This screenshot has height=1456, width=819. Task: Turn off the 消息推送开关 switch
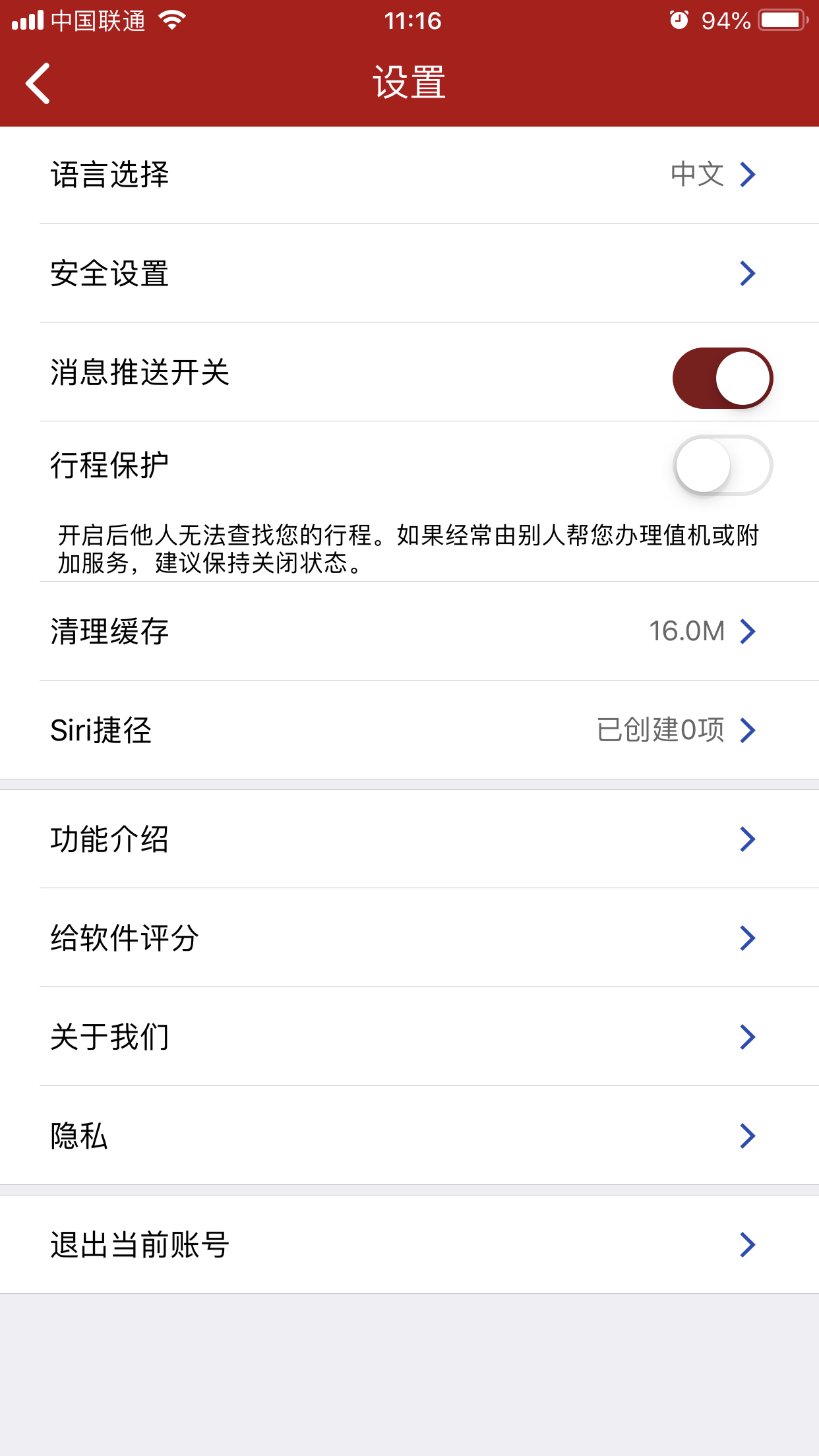(x=723, y=378)
